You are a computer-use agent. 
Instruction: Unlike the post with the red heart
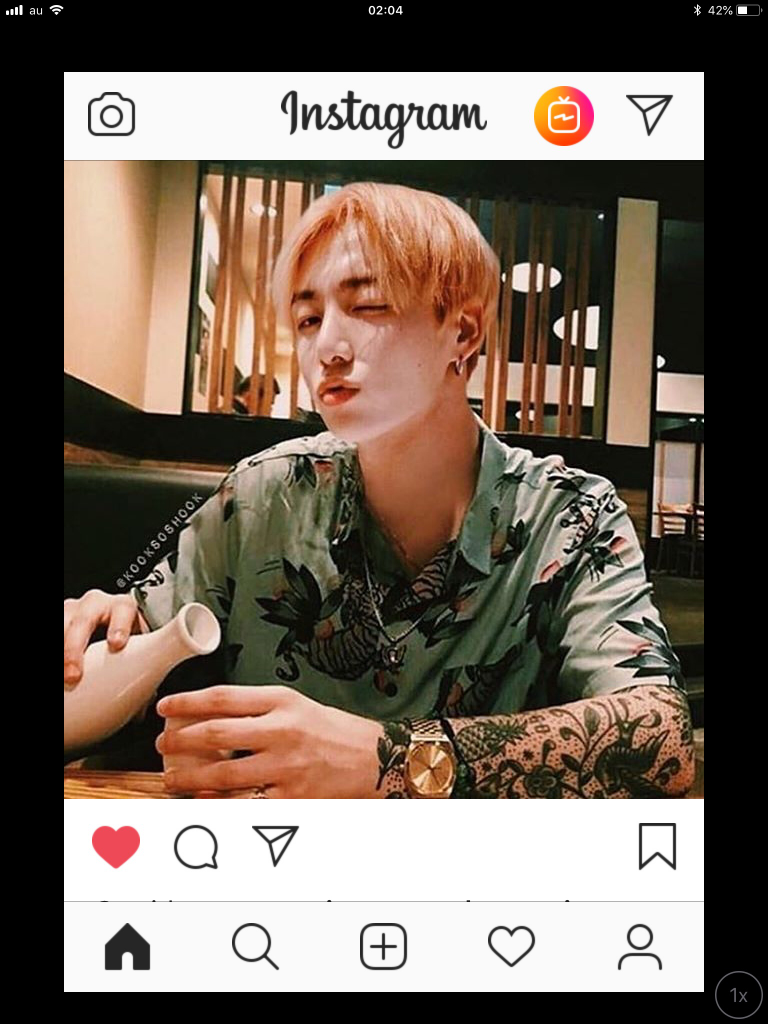[x=116, y=847]
